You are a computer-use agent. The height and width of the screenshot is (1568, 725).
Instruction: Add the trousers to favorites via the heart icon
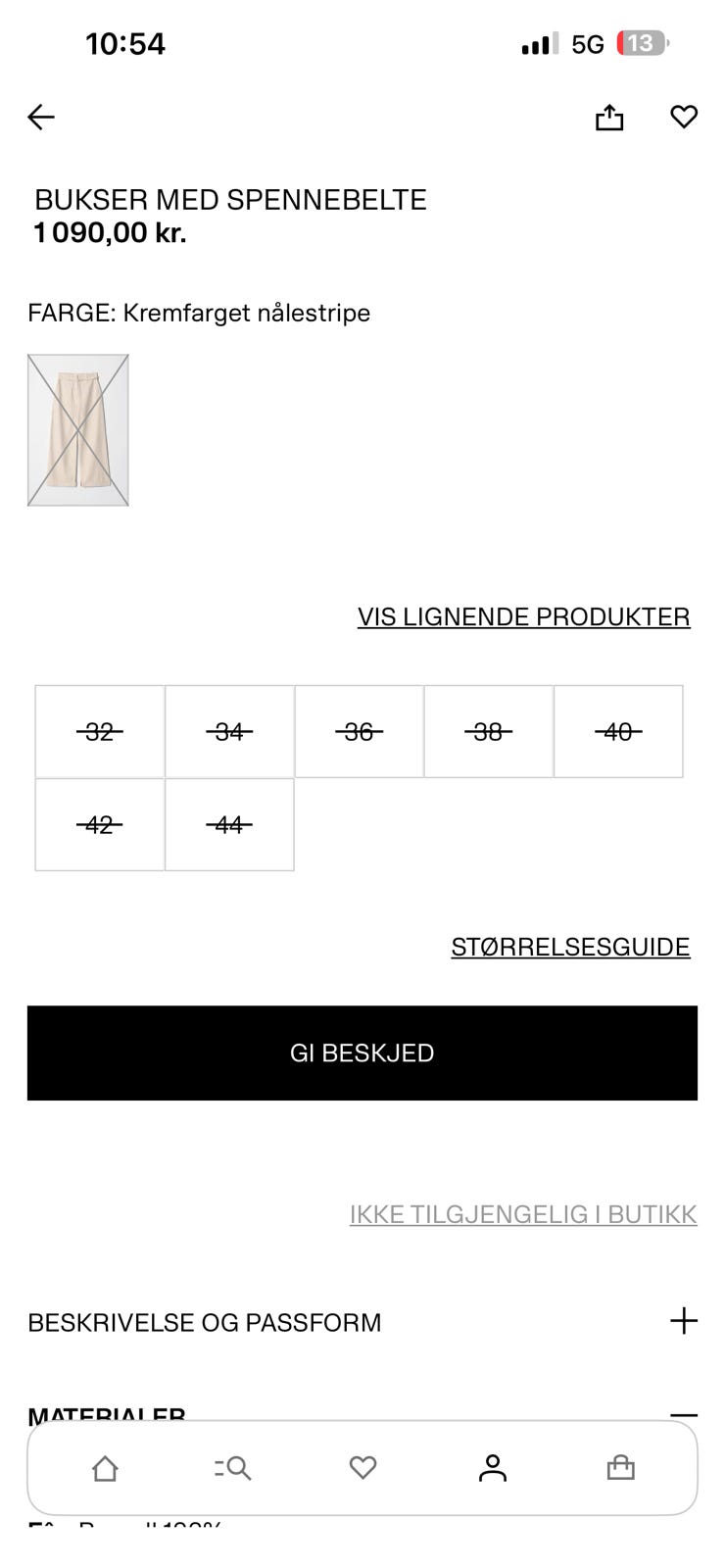[683, 117]
